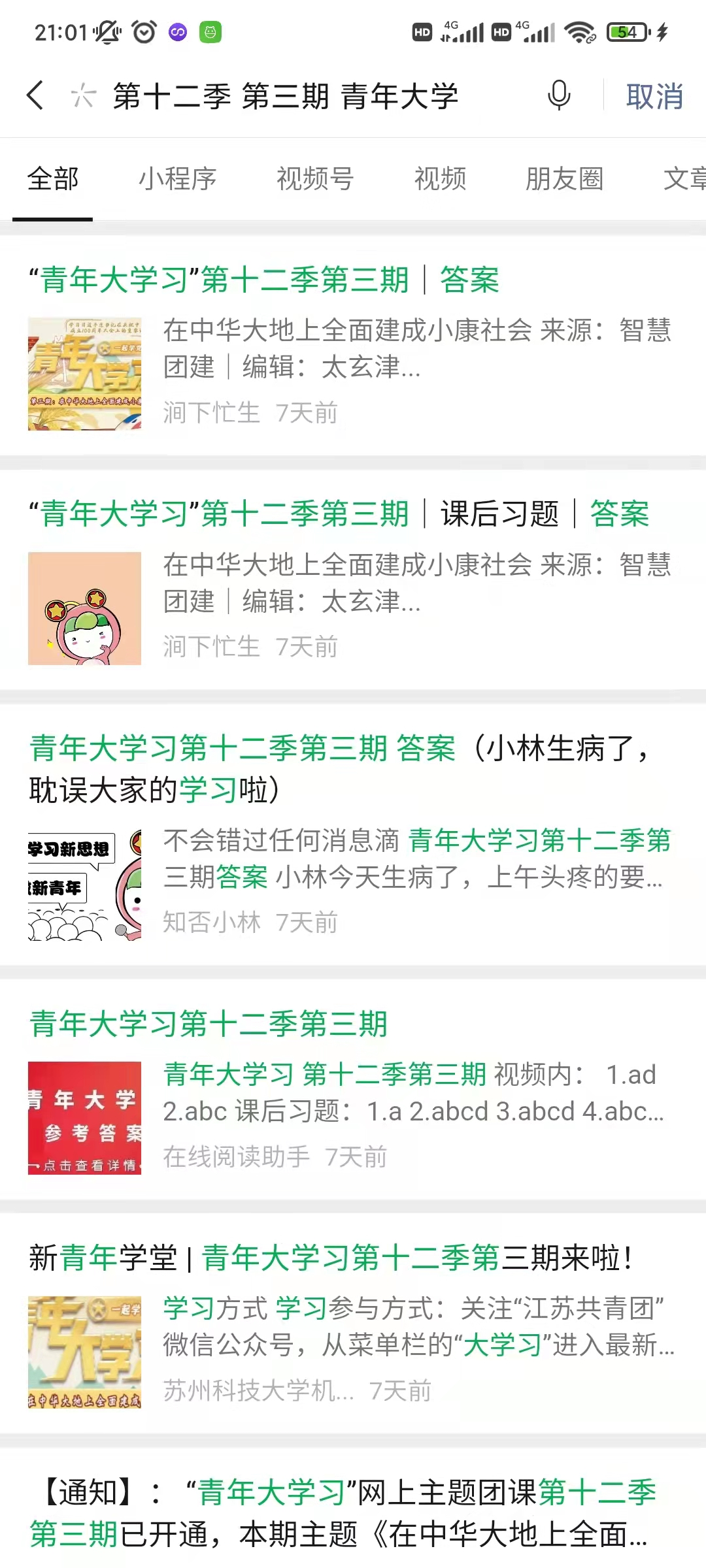Tap 取消 to cancel the search

(654, 96)
